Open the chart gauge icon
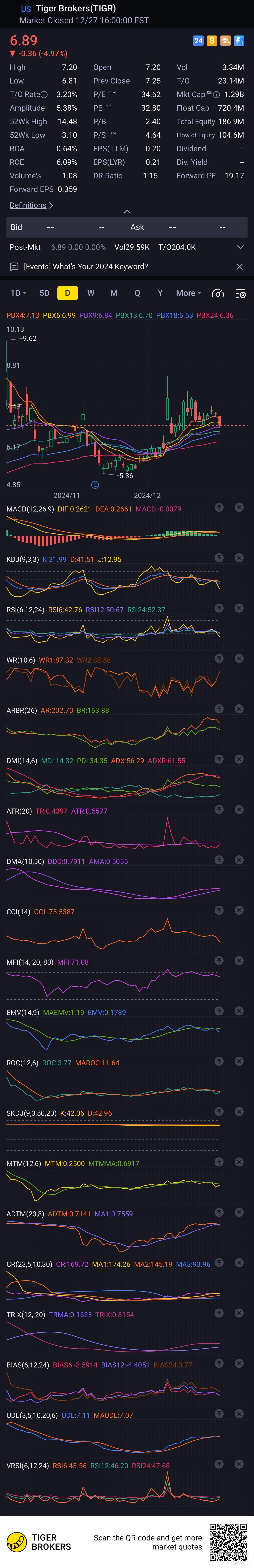The image size is (254, 1568). point(217,293)
